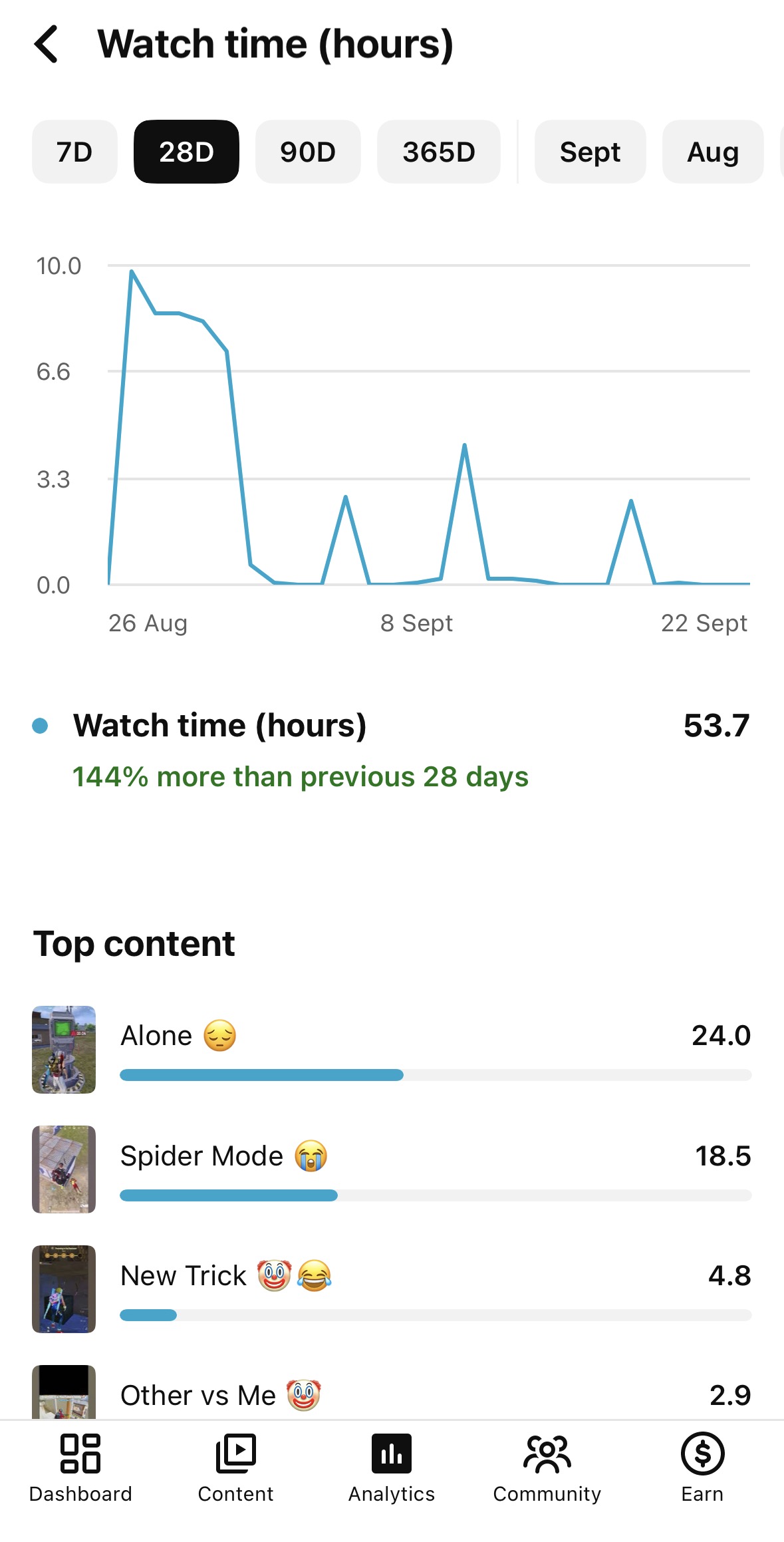Screen dimensions: 784x1542
Task: Open the Other vs Me video
Action: pyautogui.click(x=392, y=1393)
